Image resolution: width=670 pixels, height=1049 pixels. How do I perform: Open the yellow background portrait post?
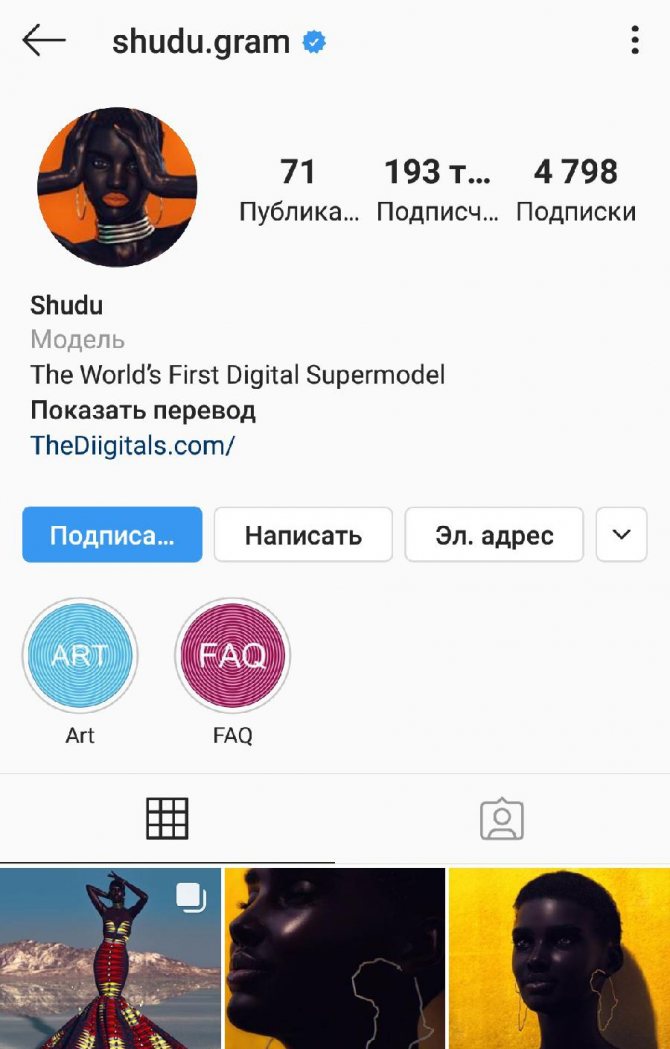pyautogui.click(x=559, y=958)
